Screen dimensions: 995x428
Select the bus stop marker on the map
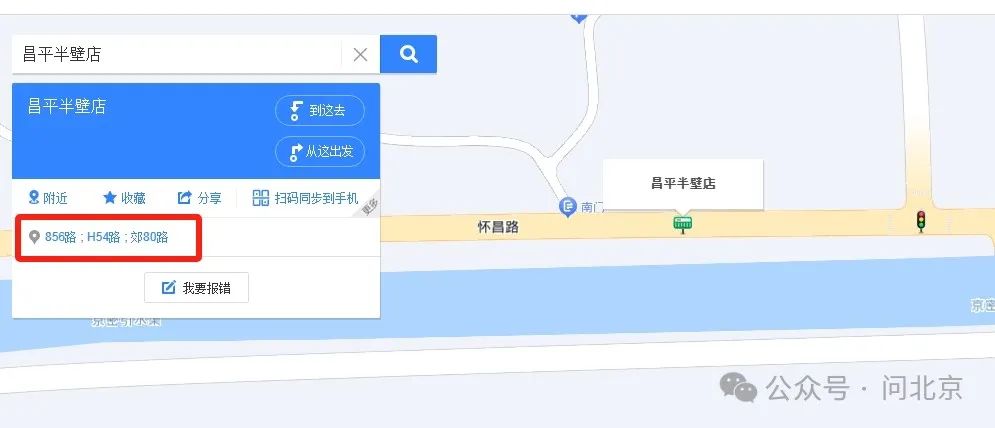point(682,223)
